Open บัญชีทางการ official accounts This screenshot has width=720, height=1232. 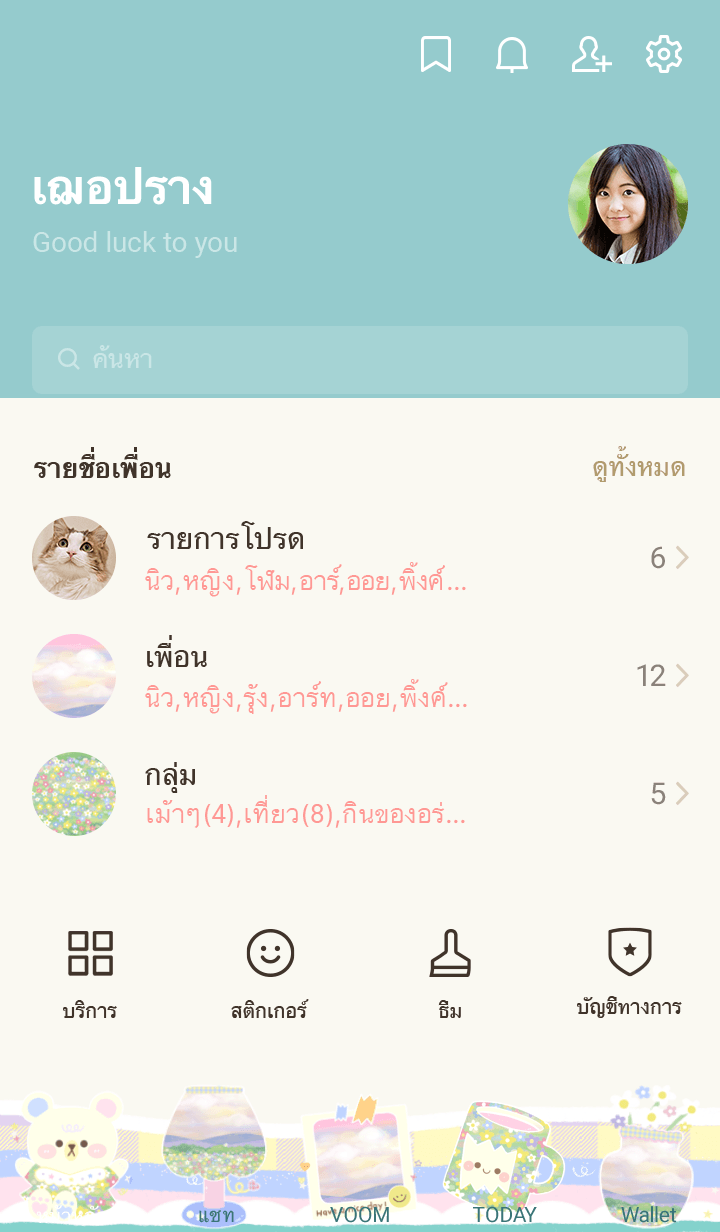coord(630,972)
